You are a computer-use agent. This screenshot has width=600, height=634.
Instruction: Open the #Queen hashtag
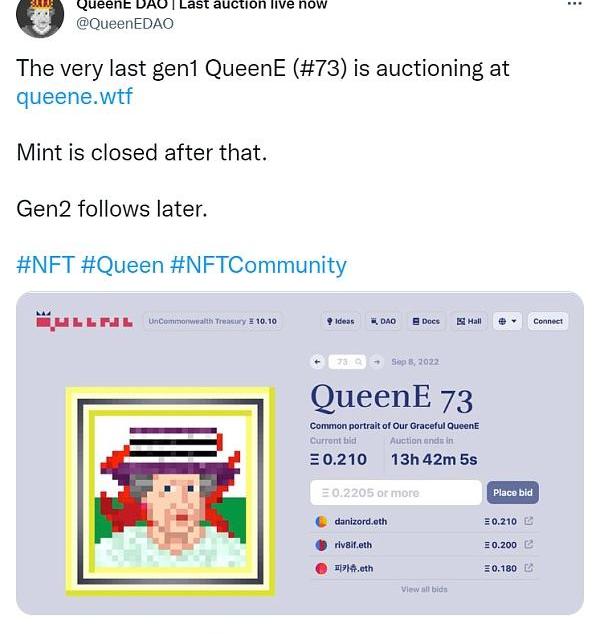(x=122, y=265)
